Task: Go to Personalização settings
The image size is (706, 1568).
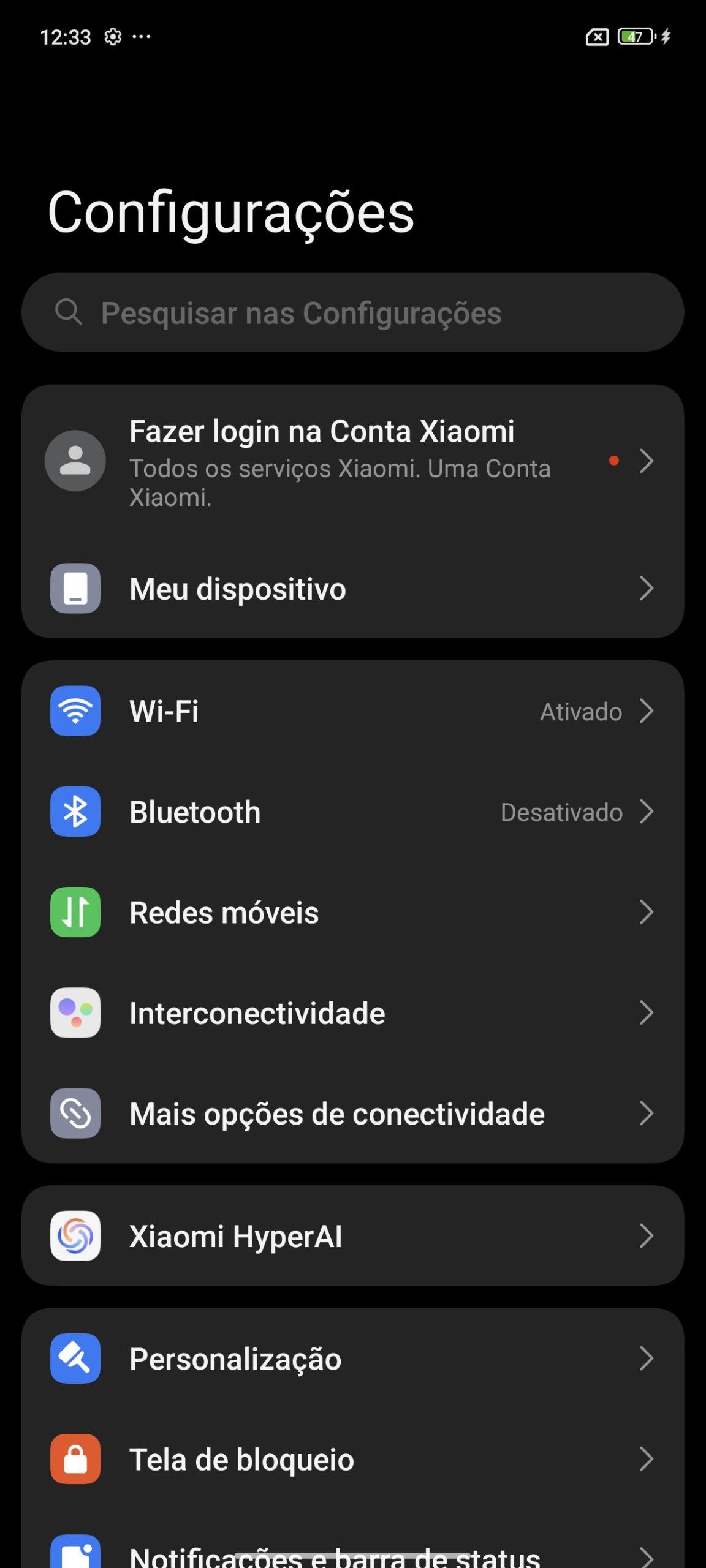Action: coord(353,1359)
